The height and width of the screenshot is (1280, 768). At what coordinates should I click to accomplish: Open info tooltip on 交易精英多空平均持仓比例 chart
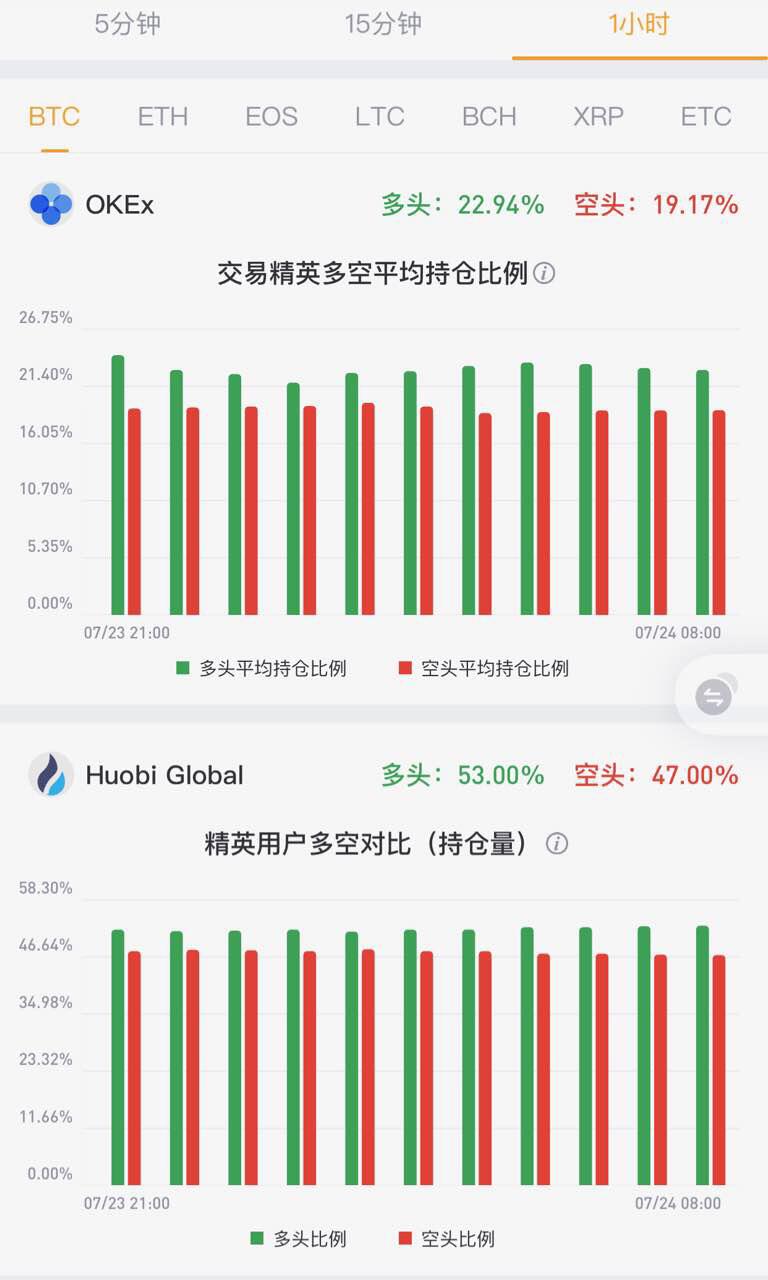(544, 273)
